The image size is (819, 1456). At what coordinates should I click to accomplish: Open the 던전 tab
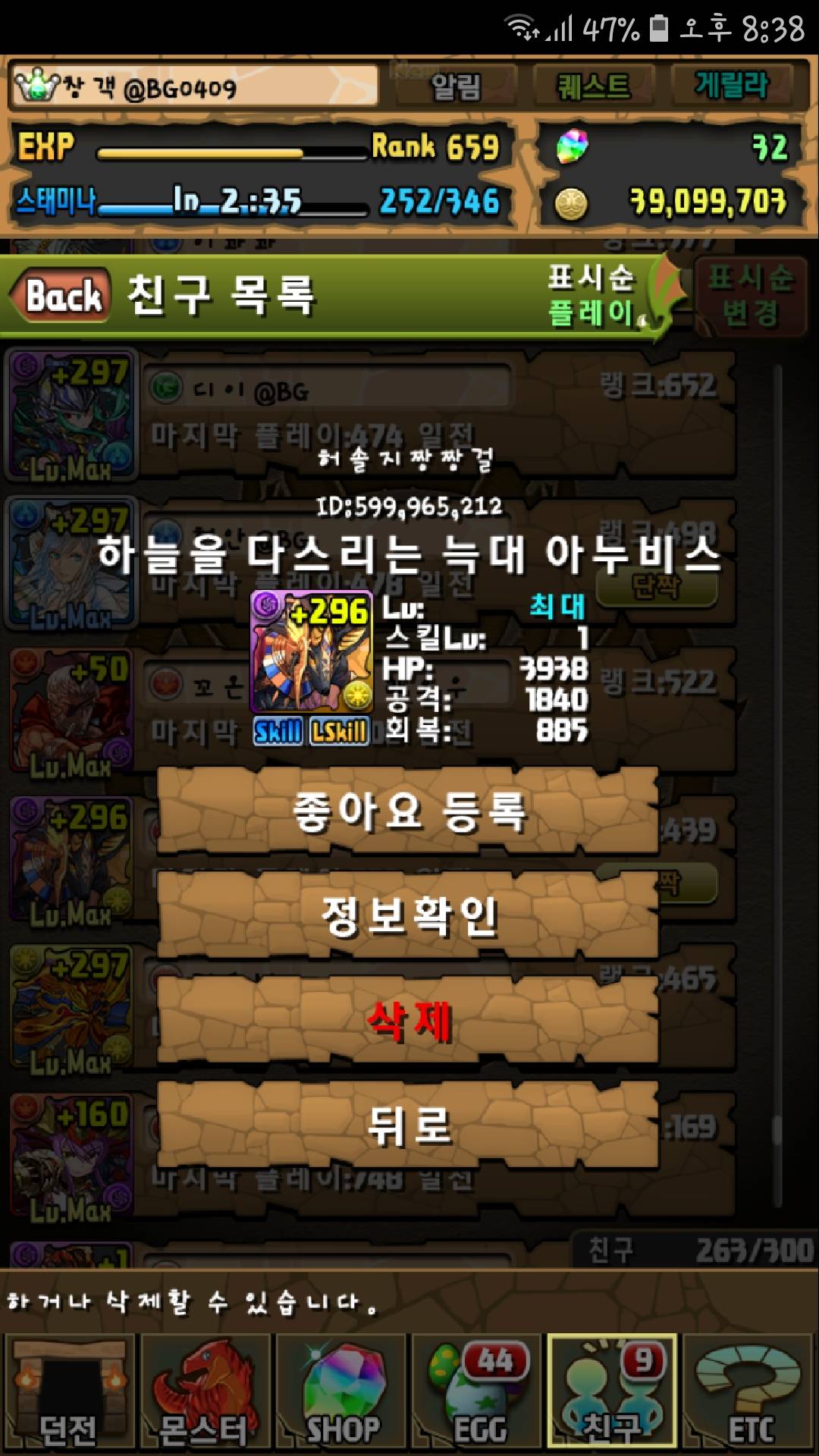pos(68,1392)
